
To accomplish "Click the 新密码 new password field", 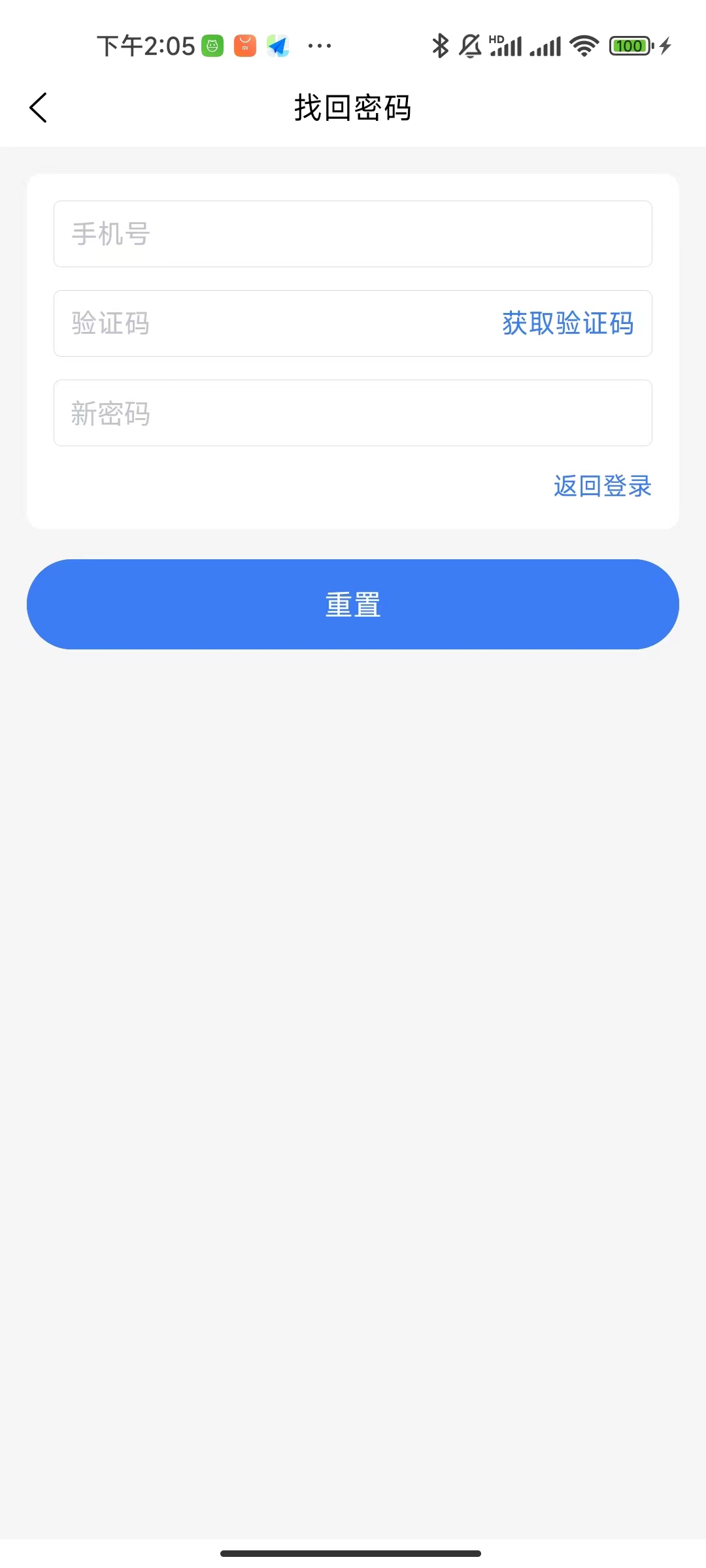I will (261, 413).
